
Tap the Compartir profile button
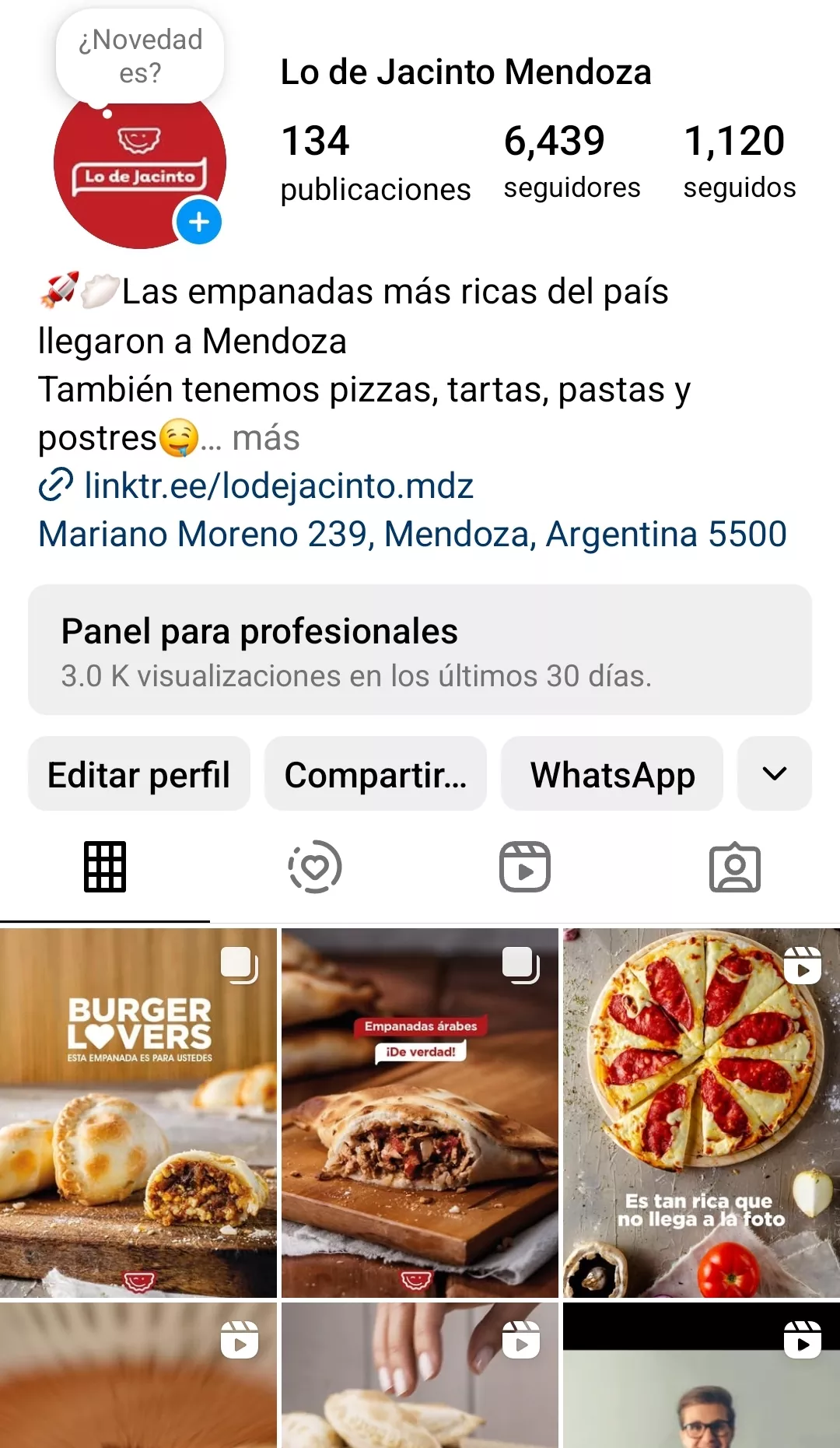376,774
